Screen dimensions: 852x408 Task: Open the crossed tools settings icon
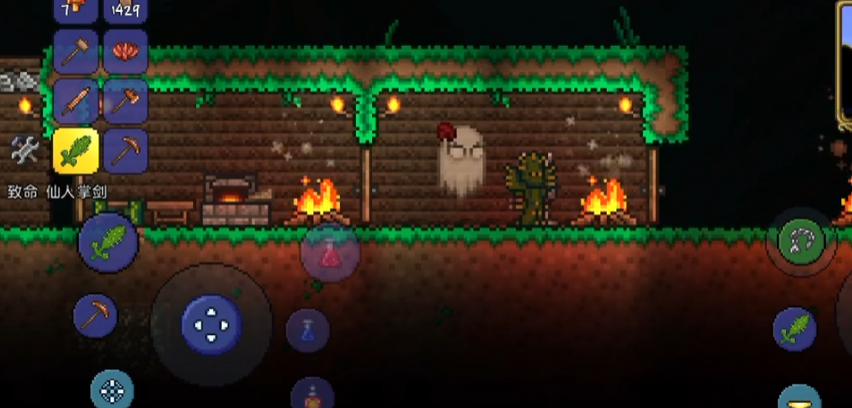pos(25,150)
